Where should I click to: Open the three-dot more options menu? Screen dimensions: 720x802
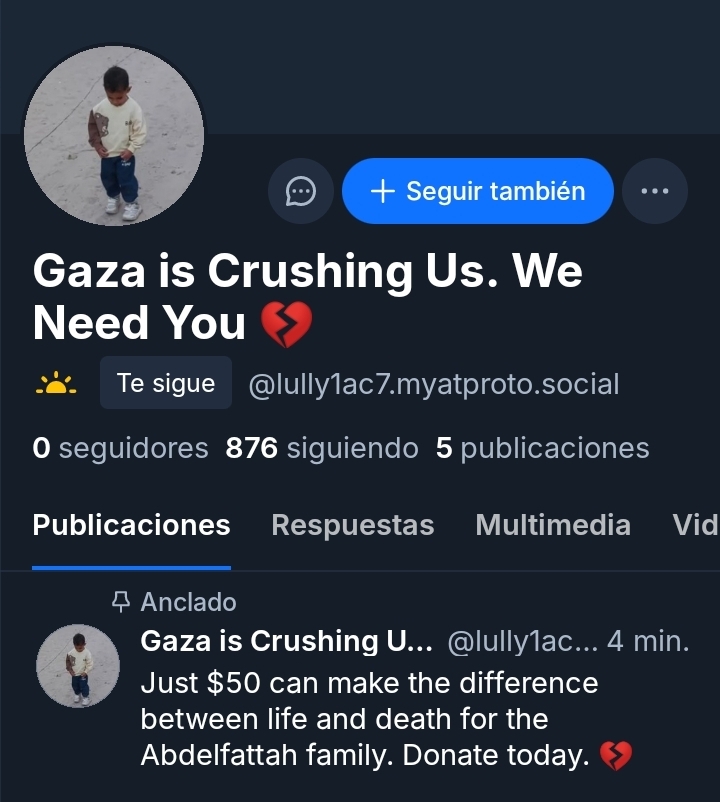coord(654,191)
